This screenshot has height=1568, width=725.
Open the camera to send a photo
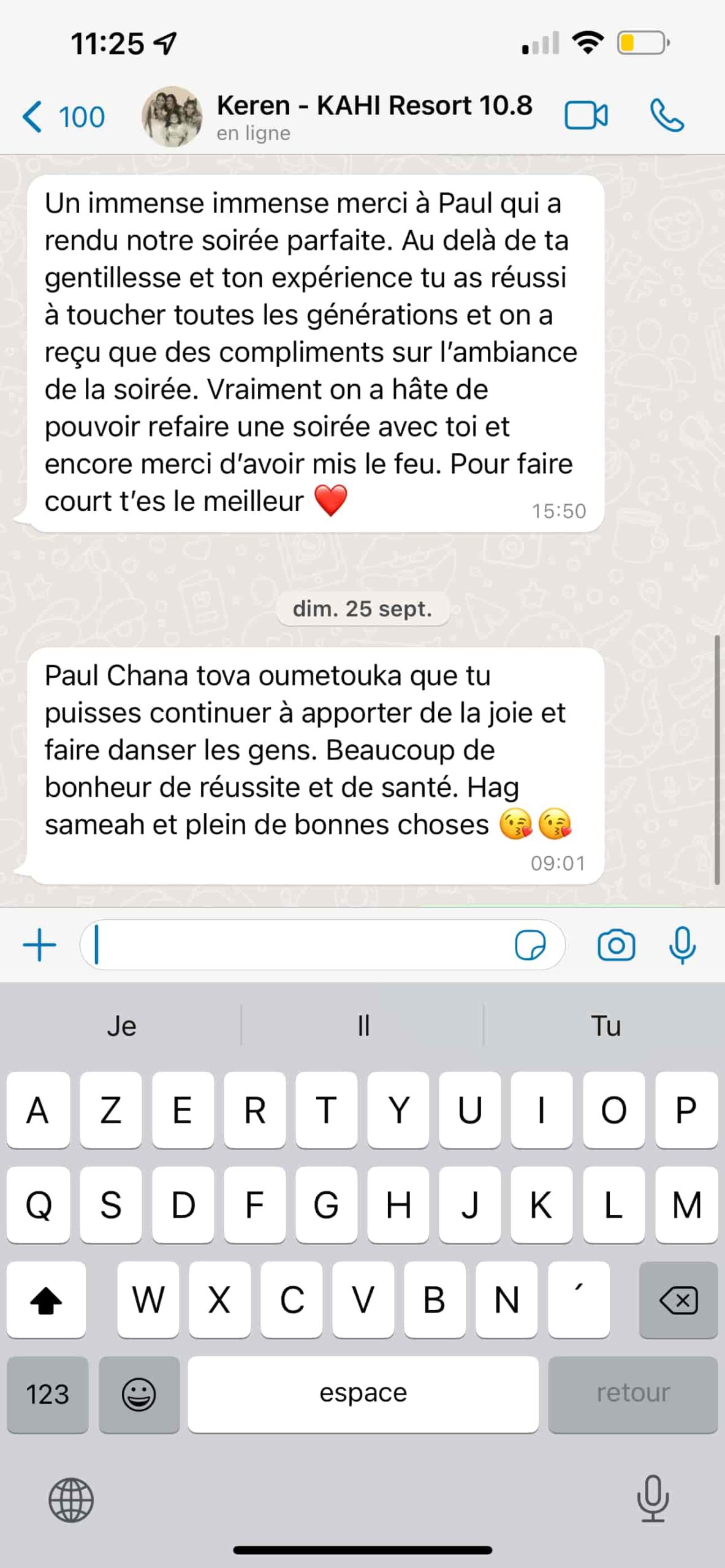tap(616, 945)
